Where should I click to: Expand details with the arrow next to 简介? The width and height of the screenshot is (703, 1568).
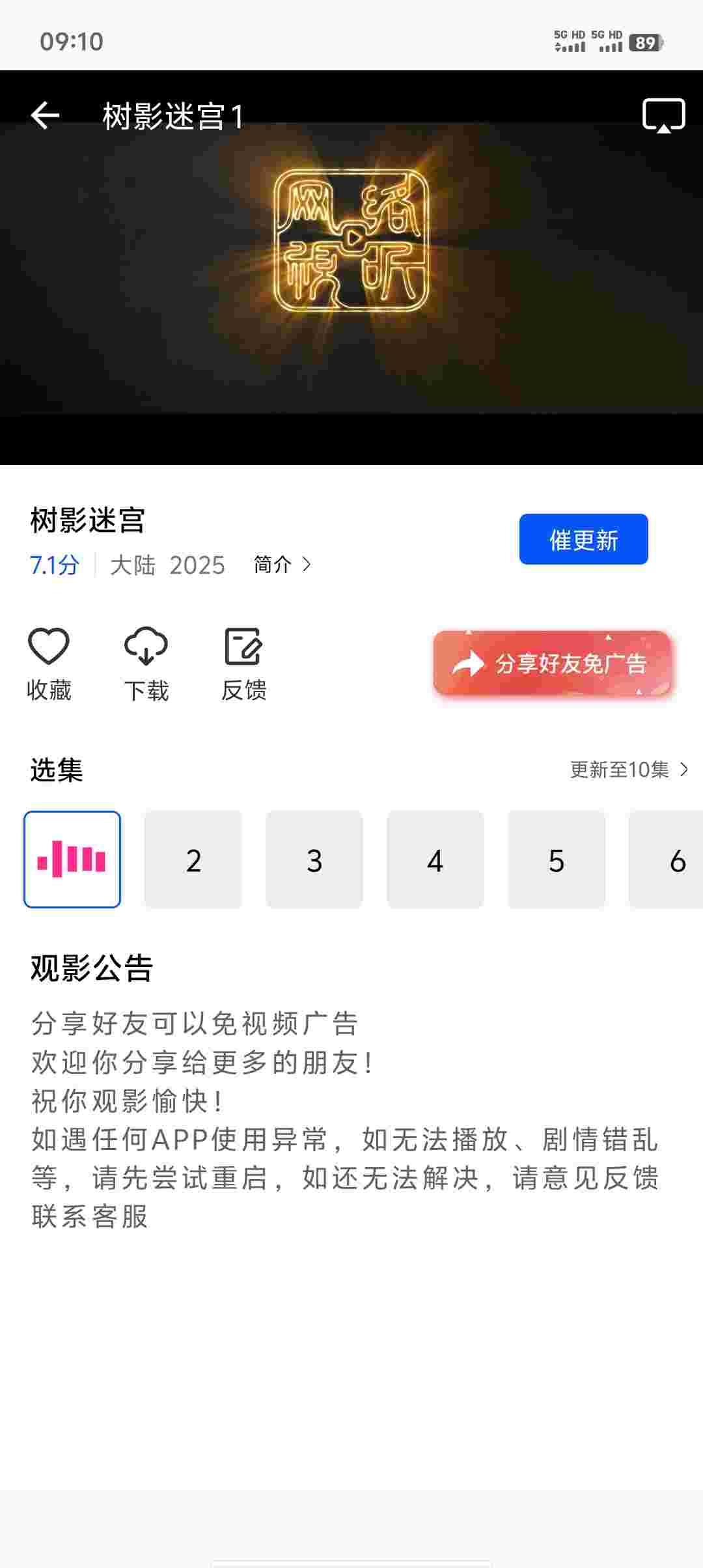click(x=306, y=565)
